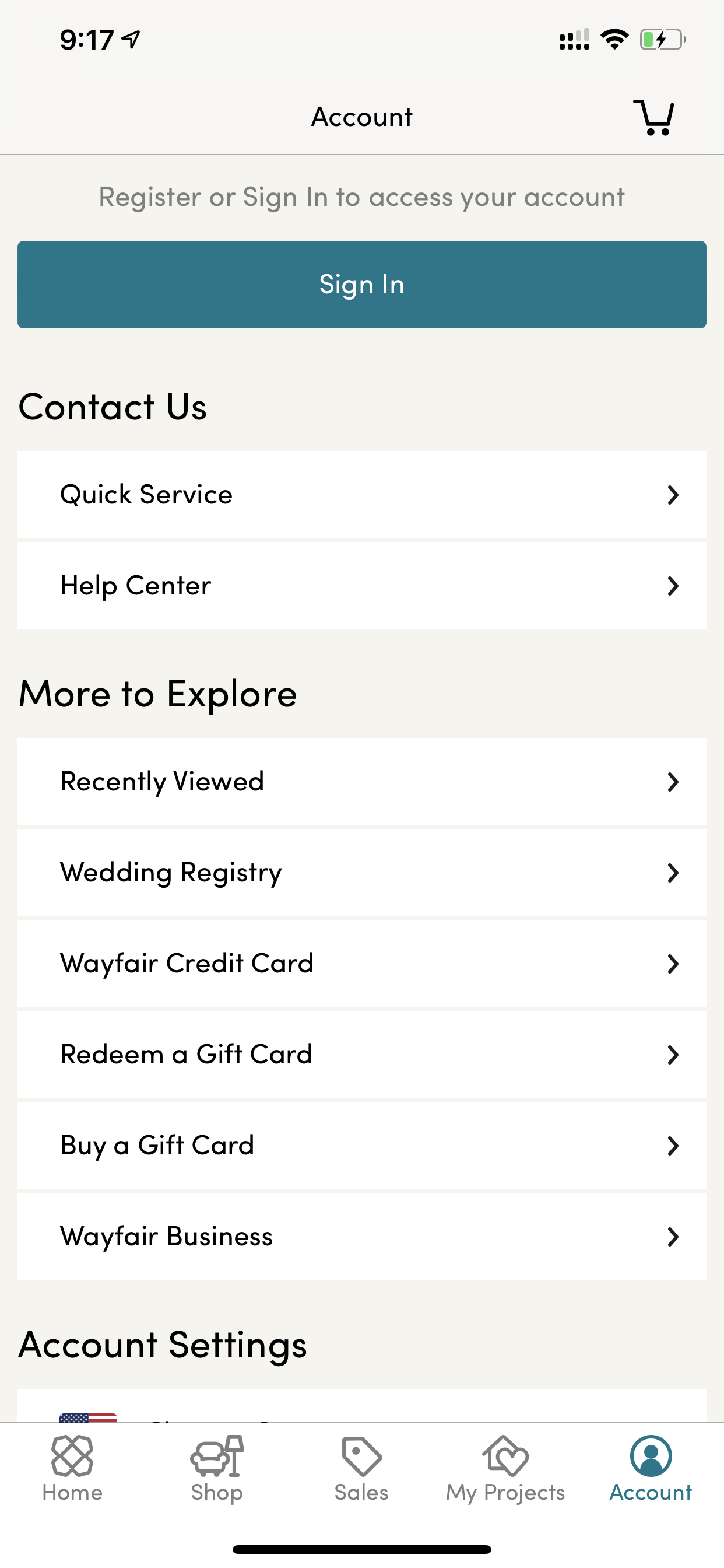The width and height of the screenshot is (724, 1568).
Task: Open Wayfair Credit Card
Action: pyautogui.click(x=362, y=964)
